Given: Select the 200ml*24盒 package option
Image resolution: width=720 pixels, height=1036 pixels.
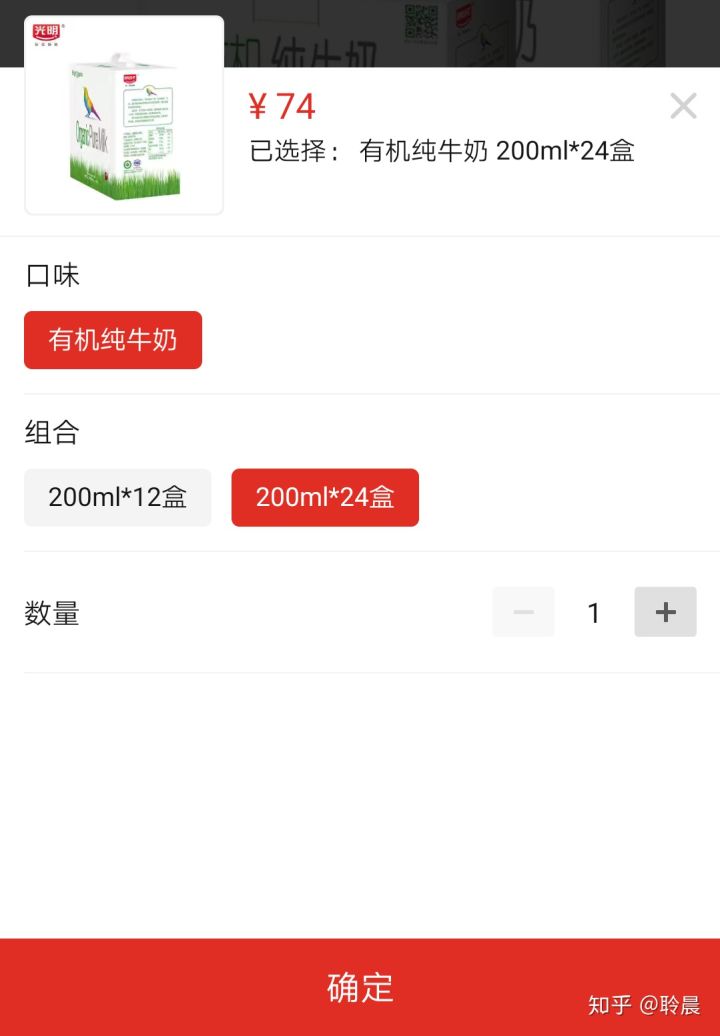Looking at the screenshot, I should [x=325, y=497].
